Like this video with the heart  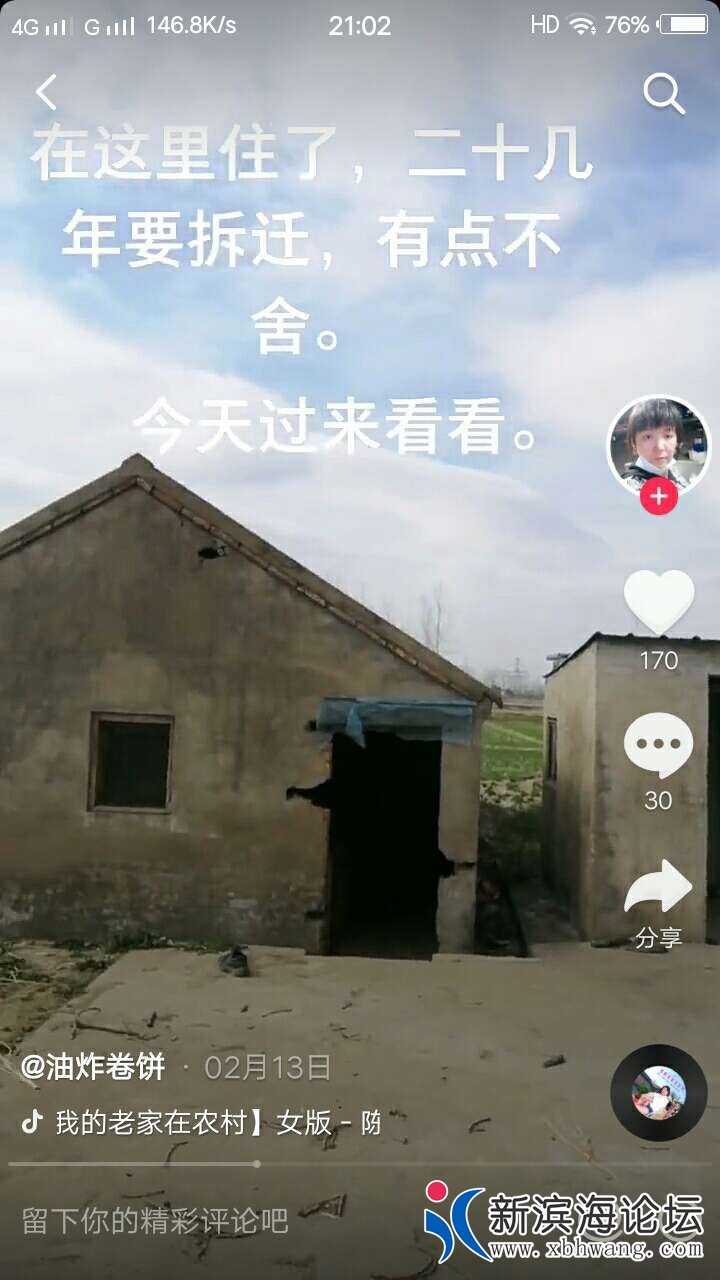[x=658, y=602]
